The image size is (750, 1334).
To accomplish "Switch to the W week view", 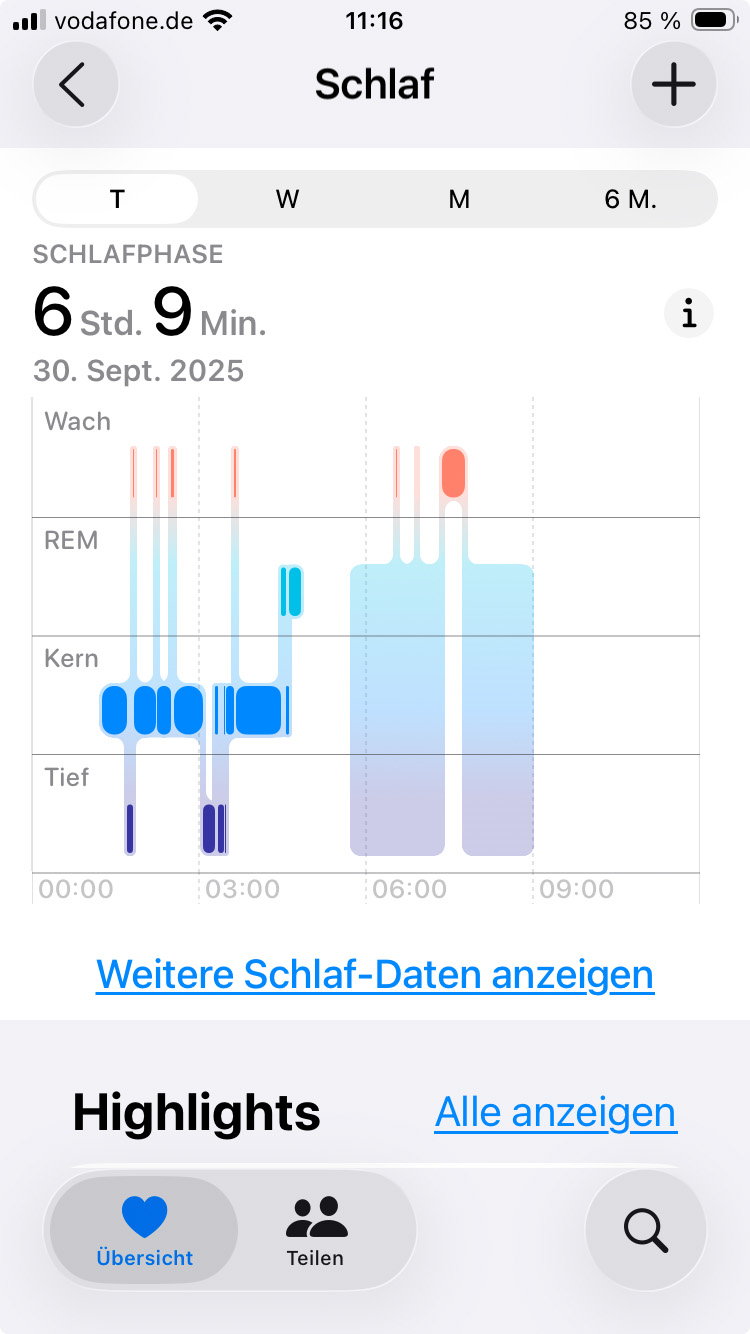I will [x=288, y=199].
